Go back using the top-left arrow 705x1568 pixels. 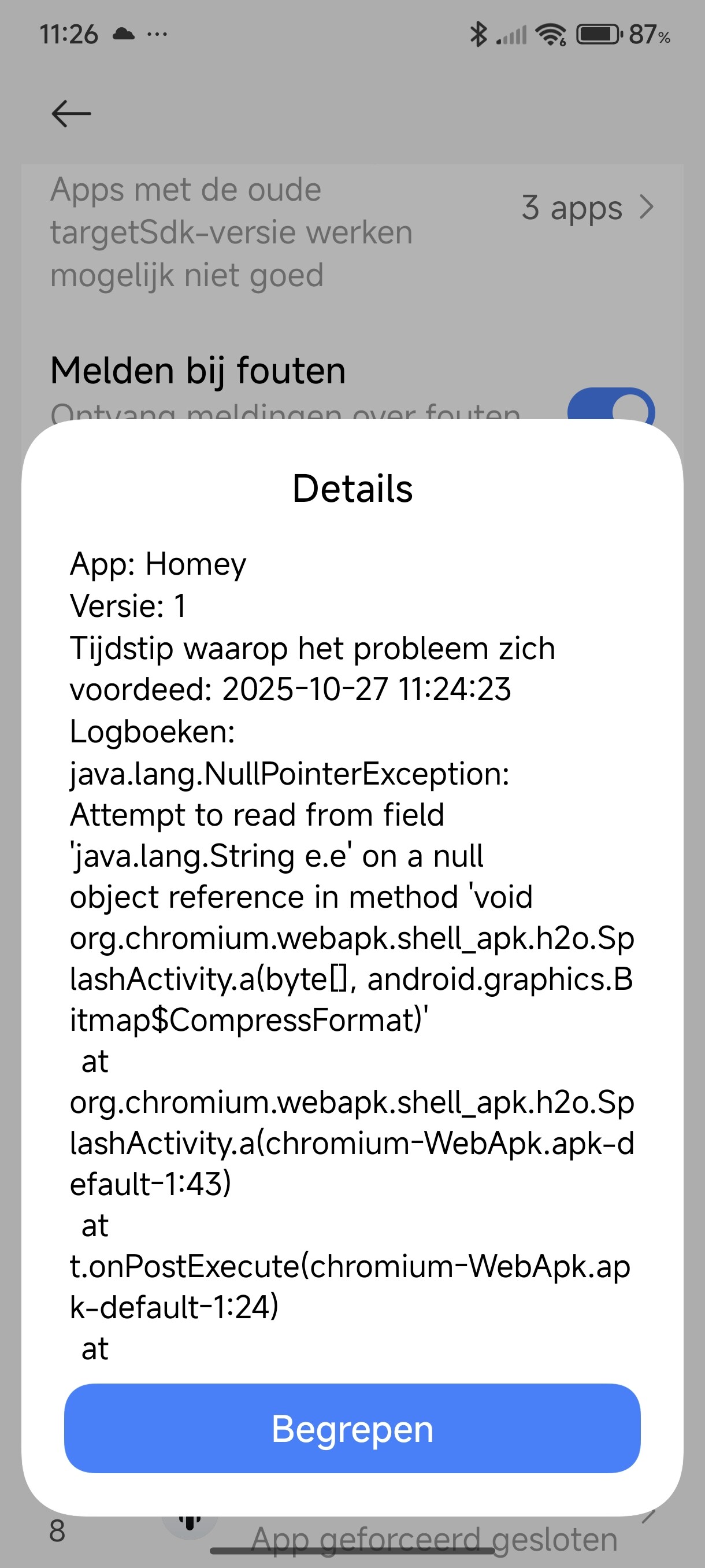click(71, 114)
